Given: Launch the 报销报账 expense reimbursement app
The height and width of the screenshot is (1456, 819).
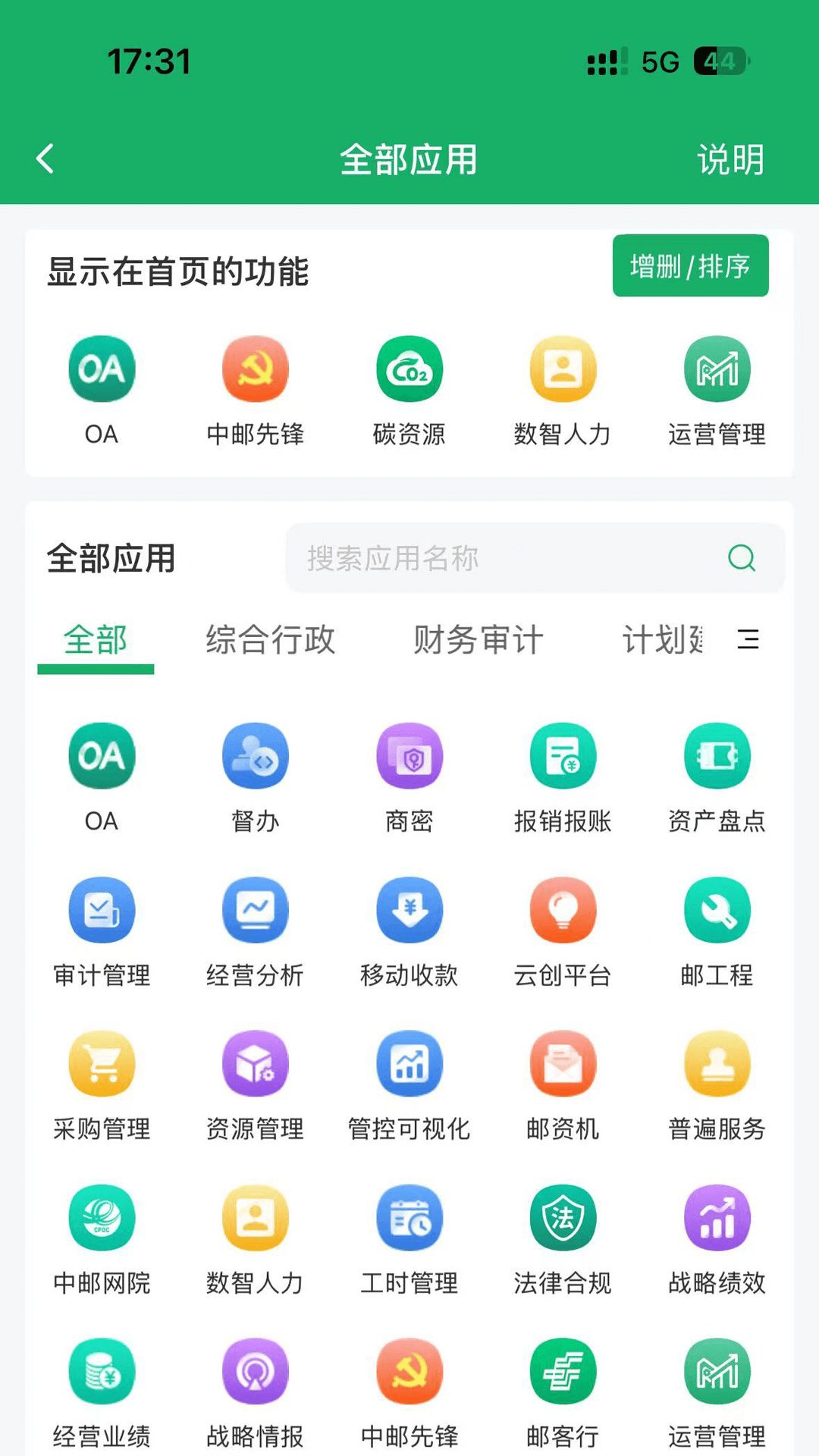Looking at the screenshot, I should [562, 757].
